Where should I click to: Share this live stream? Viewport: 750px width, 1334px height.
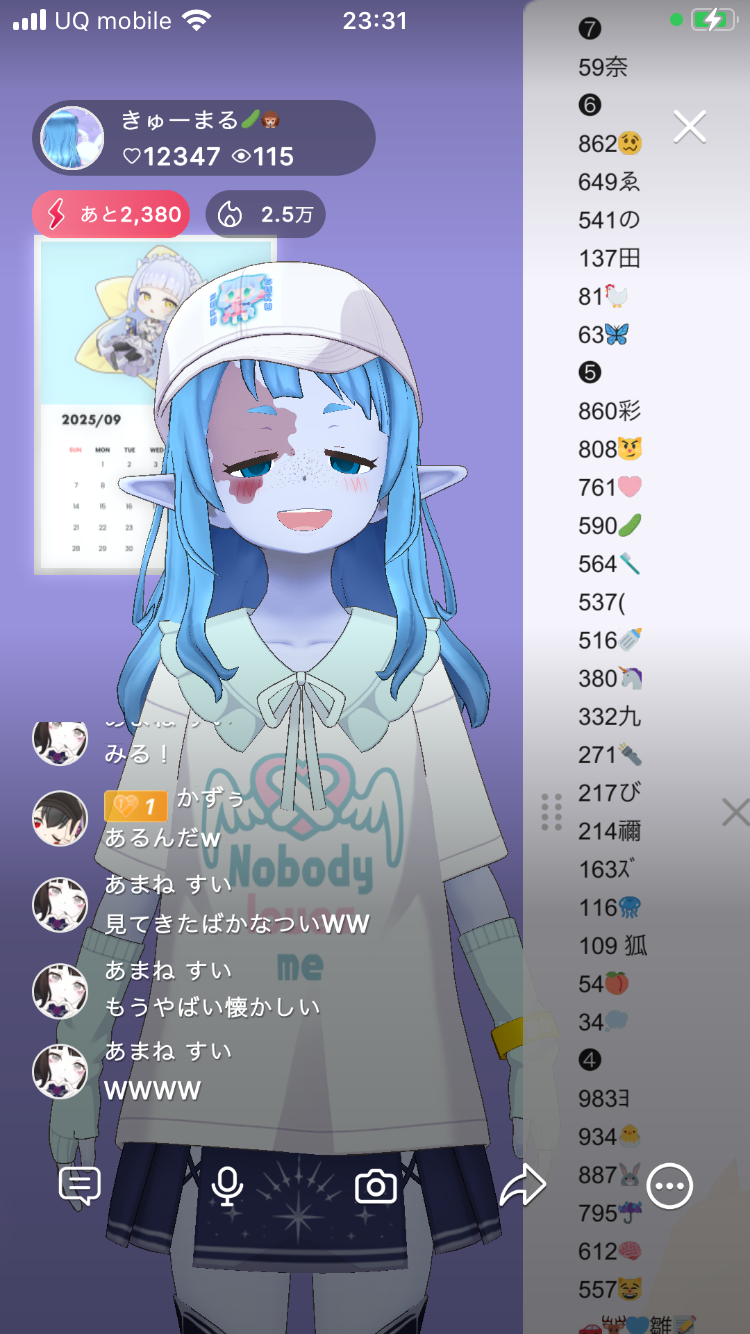click(x=522, y=1187)
